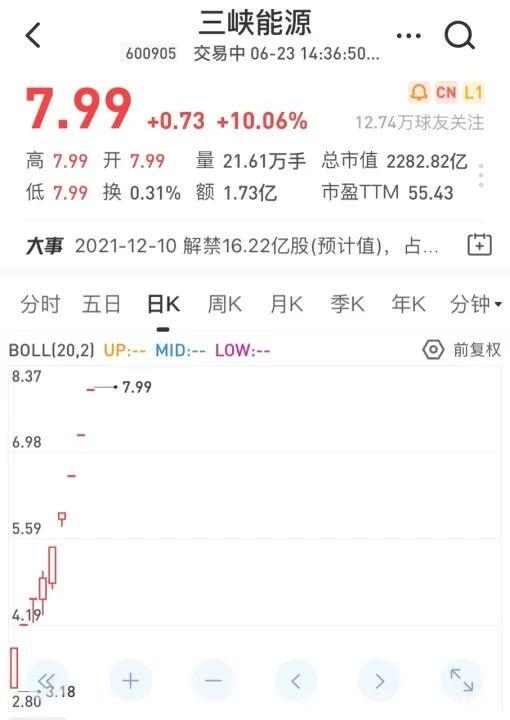
Task: Show the 年K chart
Action: click(x=408, y=304)
